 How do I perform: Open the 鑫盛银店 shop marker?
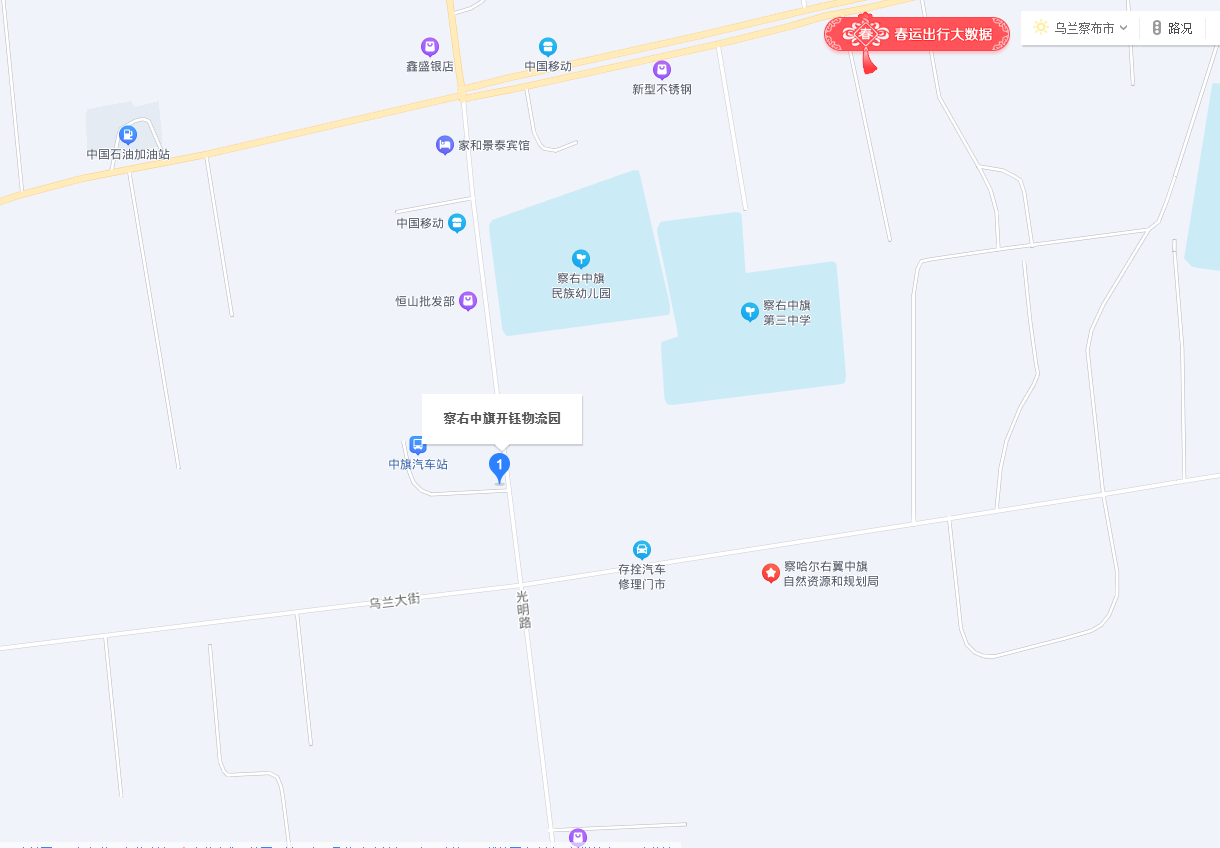click(x=430, y=47)
